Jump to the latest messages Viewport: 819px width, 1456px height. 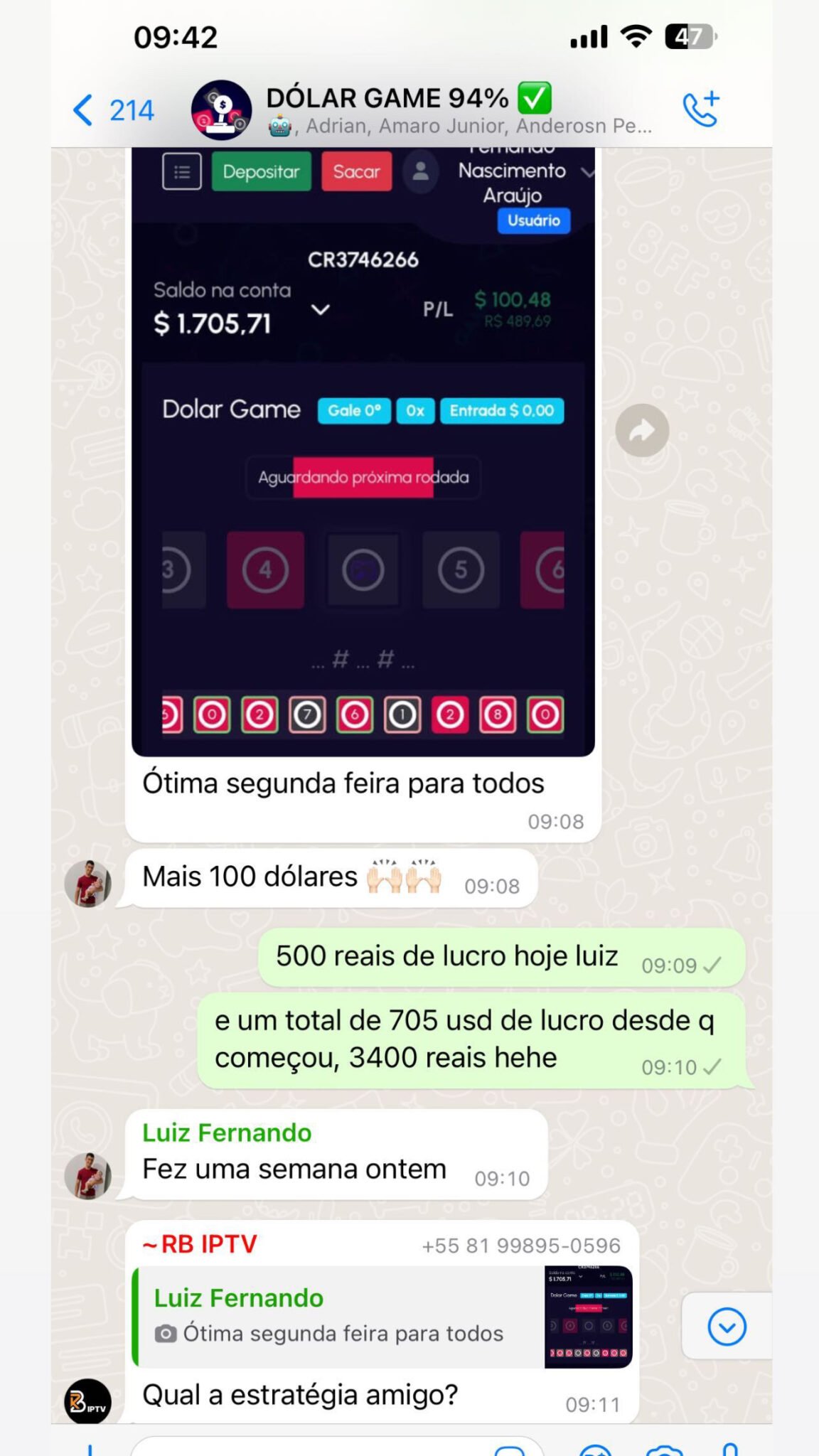click(x=727, y=1326)
